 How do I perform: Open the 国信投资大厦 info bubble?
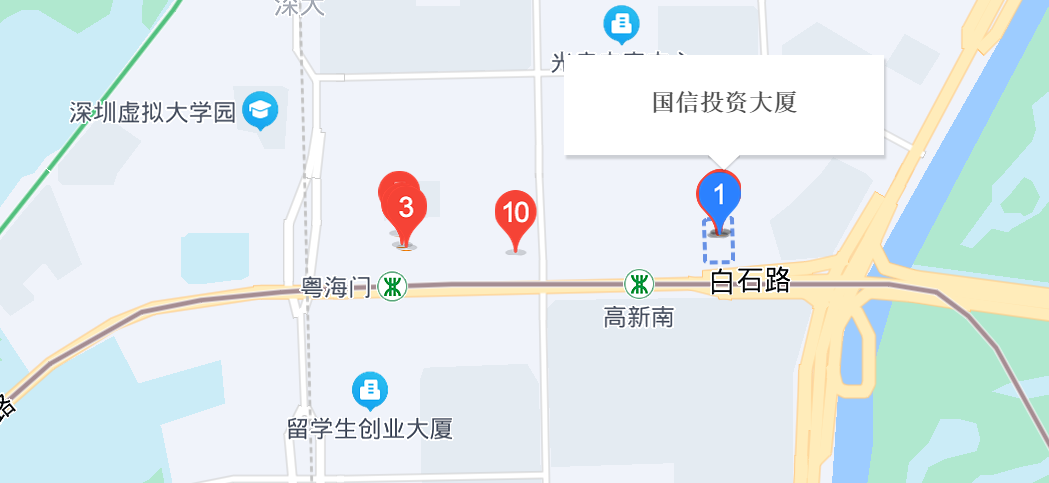(724, 104)
